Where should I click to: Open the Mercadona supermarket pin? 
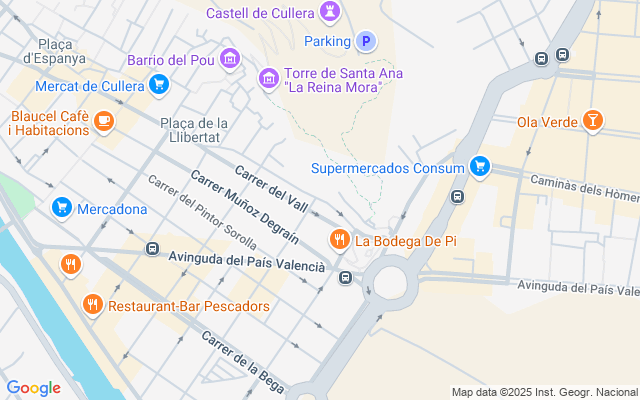[x=62, y=209]
